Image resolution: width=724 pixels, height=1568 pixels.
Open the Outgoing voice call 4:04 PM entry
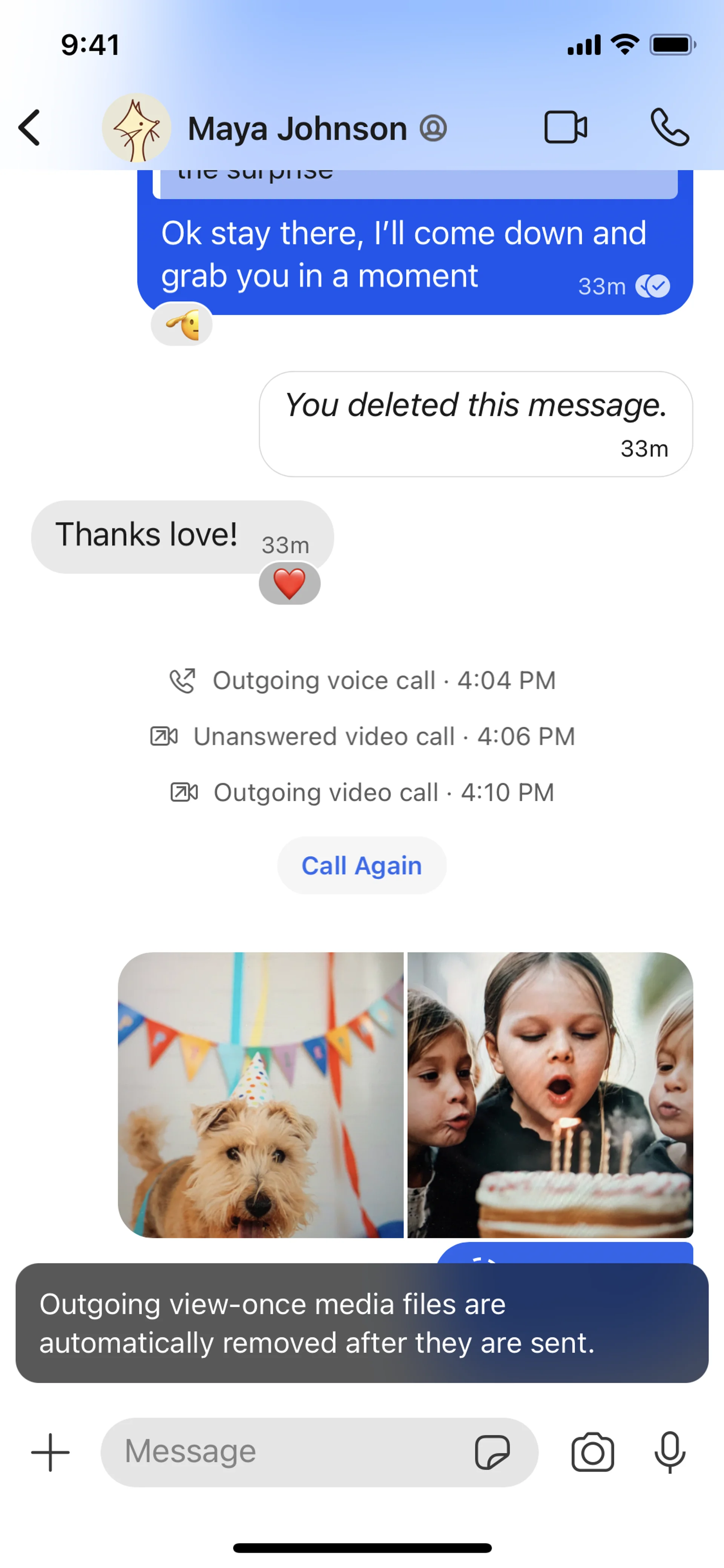[363, 680]
